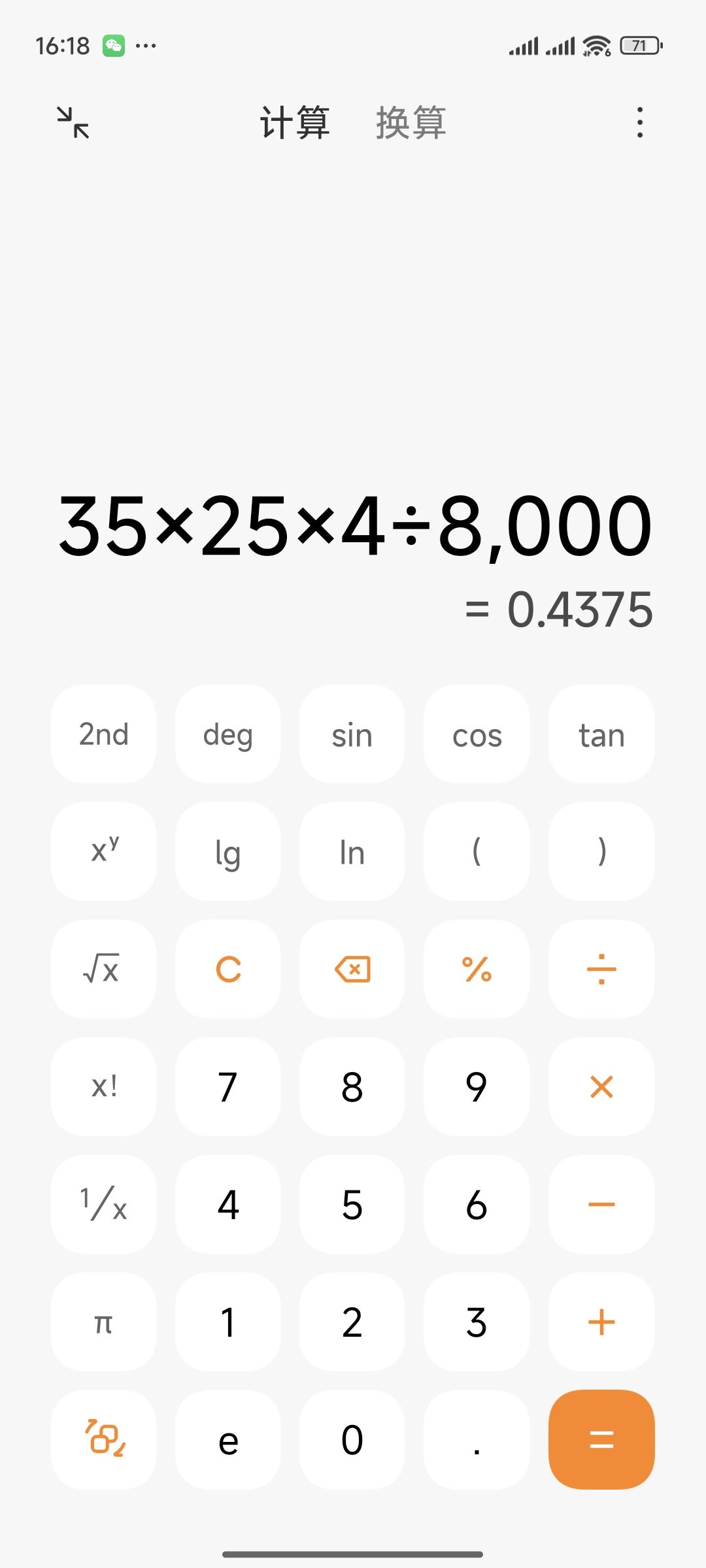Delete the last digit with backspace
Screen dimensions: 706x1568
(352, 969)
